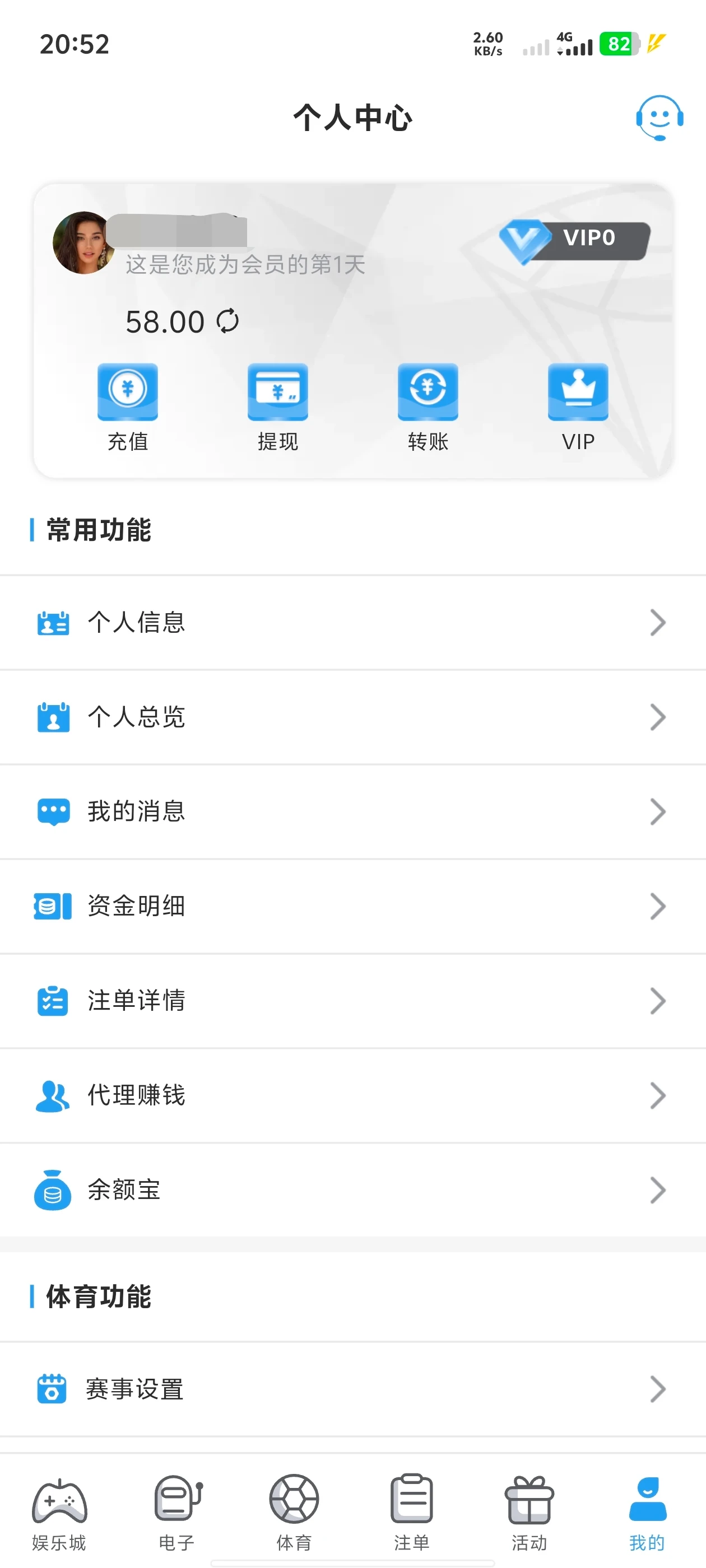The height and width of the screenshot is (1568, 706).
Task: Open 个人信息 row
Action: pos(352,622)
